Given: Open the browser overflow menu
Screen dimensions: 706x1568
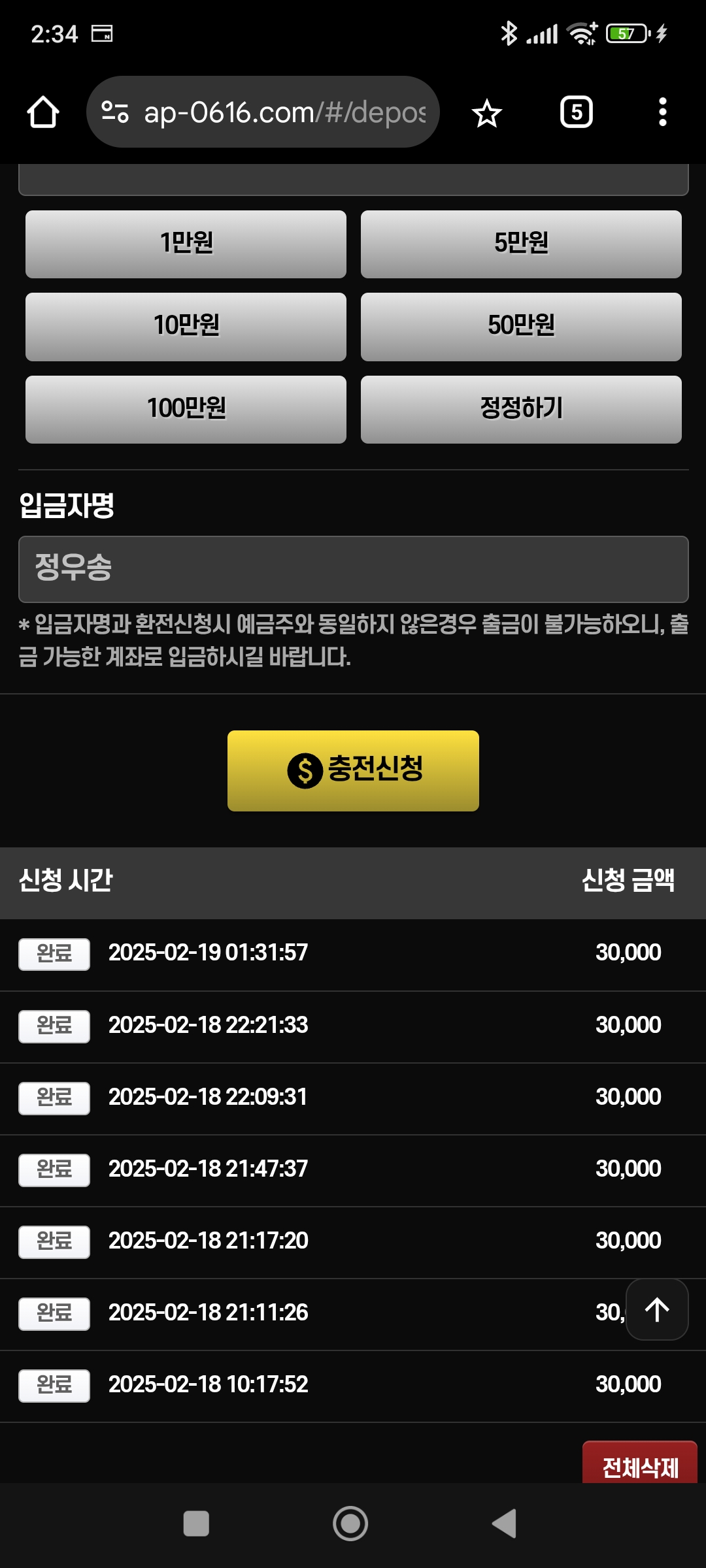Looking at the screenshot, I should 662,112.
